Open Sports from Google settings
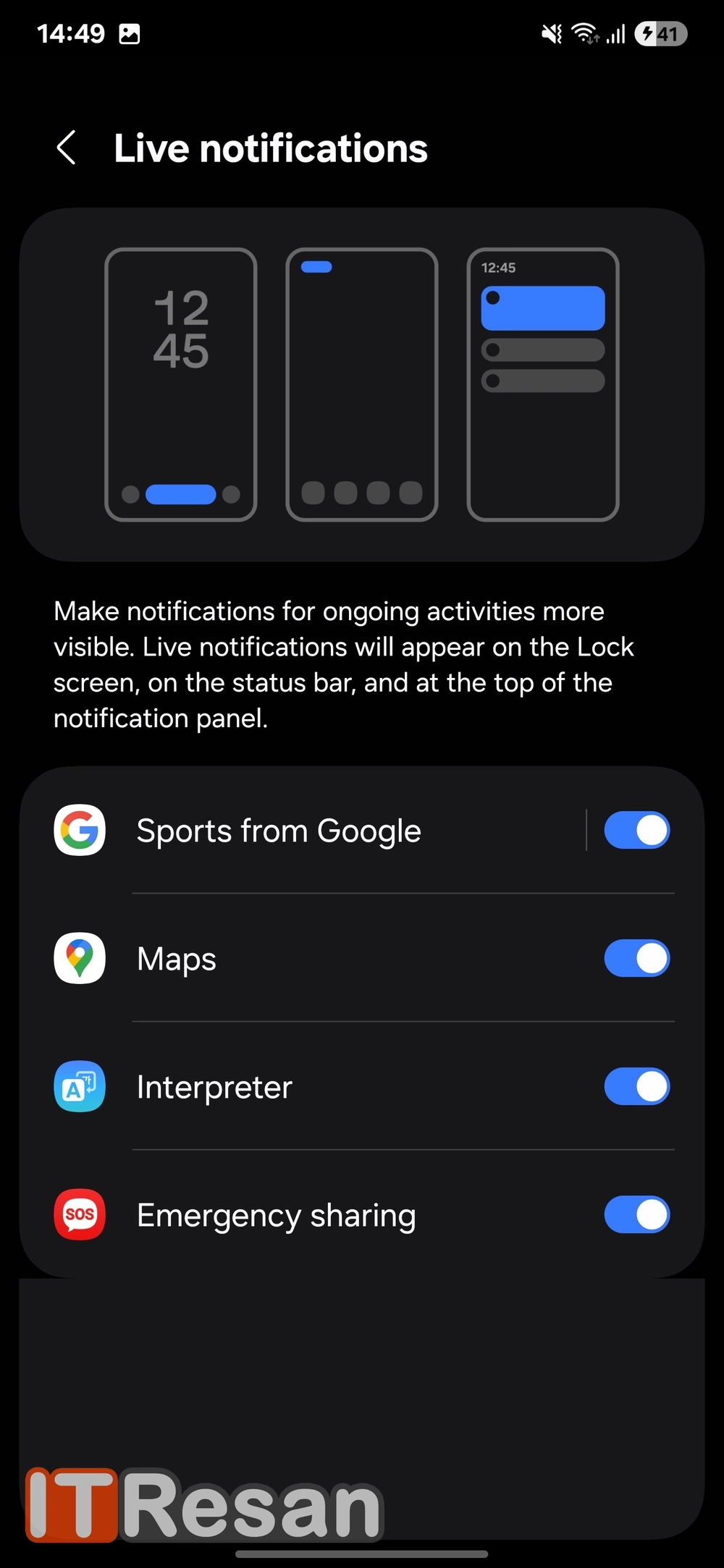724x1568 pixels. tap(319, 831)
